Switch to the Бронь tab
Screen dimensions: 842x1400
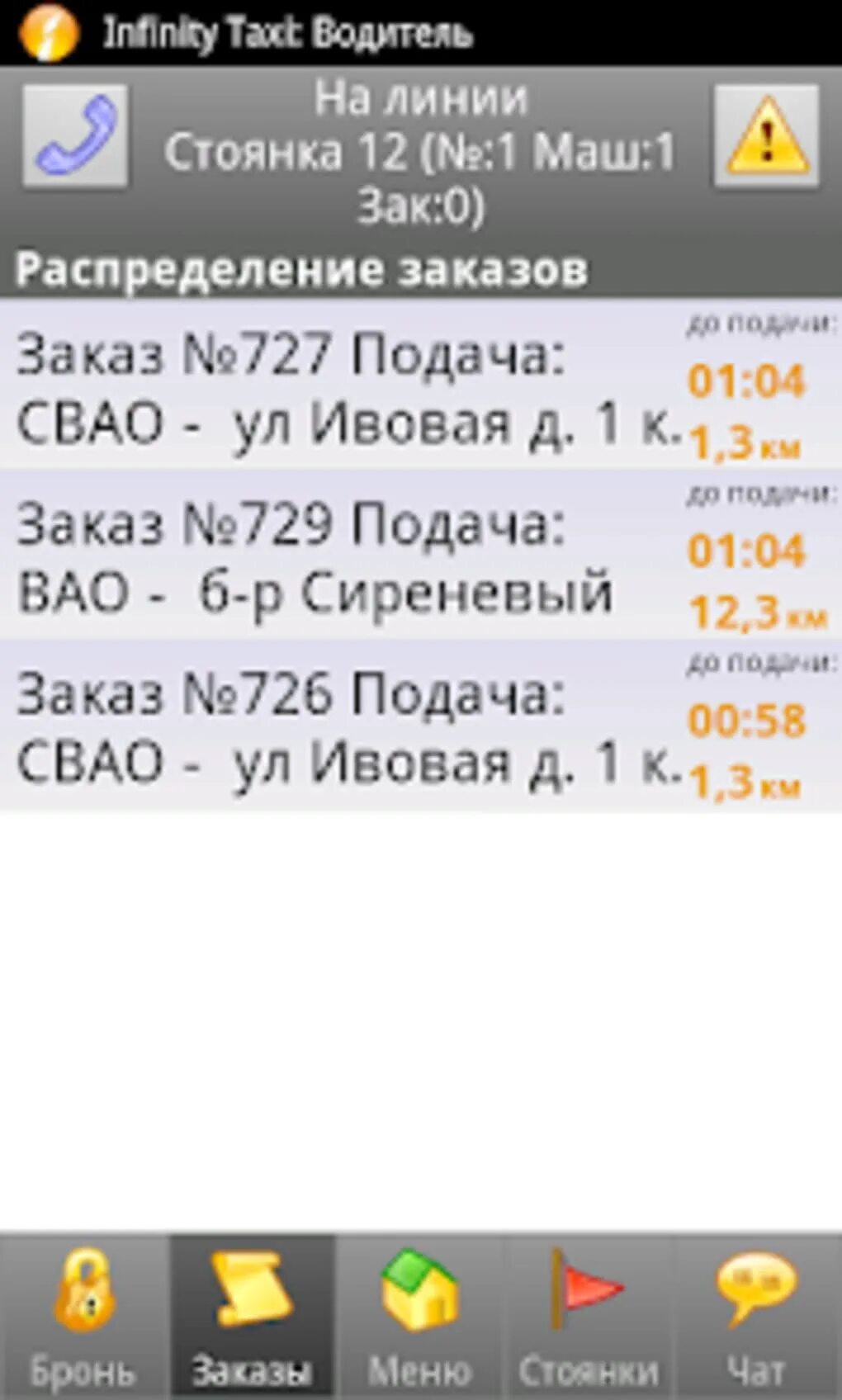click(83, 1317)
